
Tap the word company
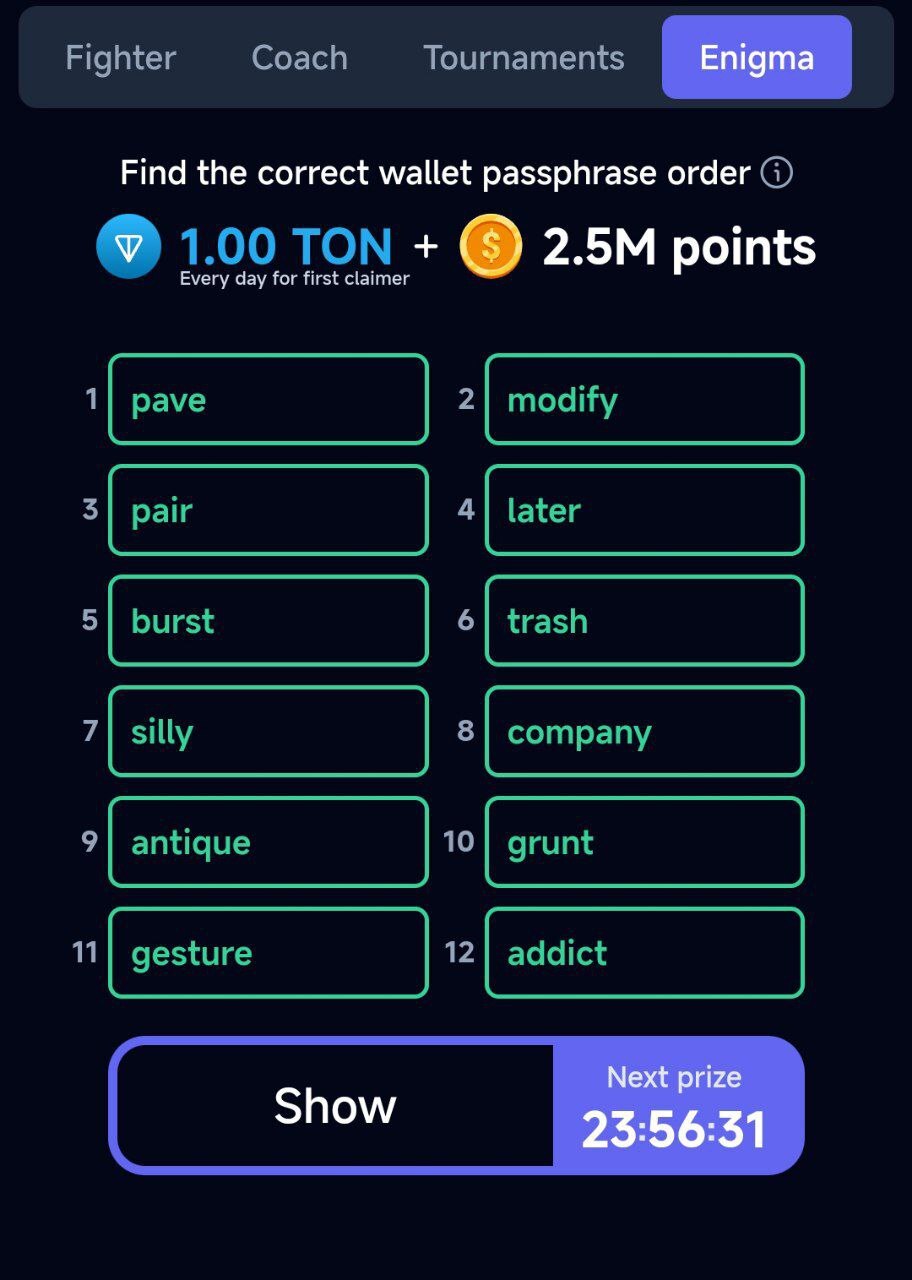coord(644,731)
